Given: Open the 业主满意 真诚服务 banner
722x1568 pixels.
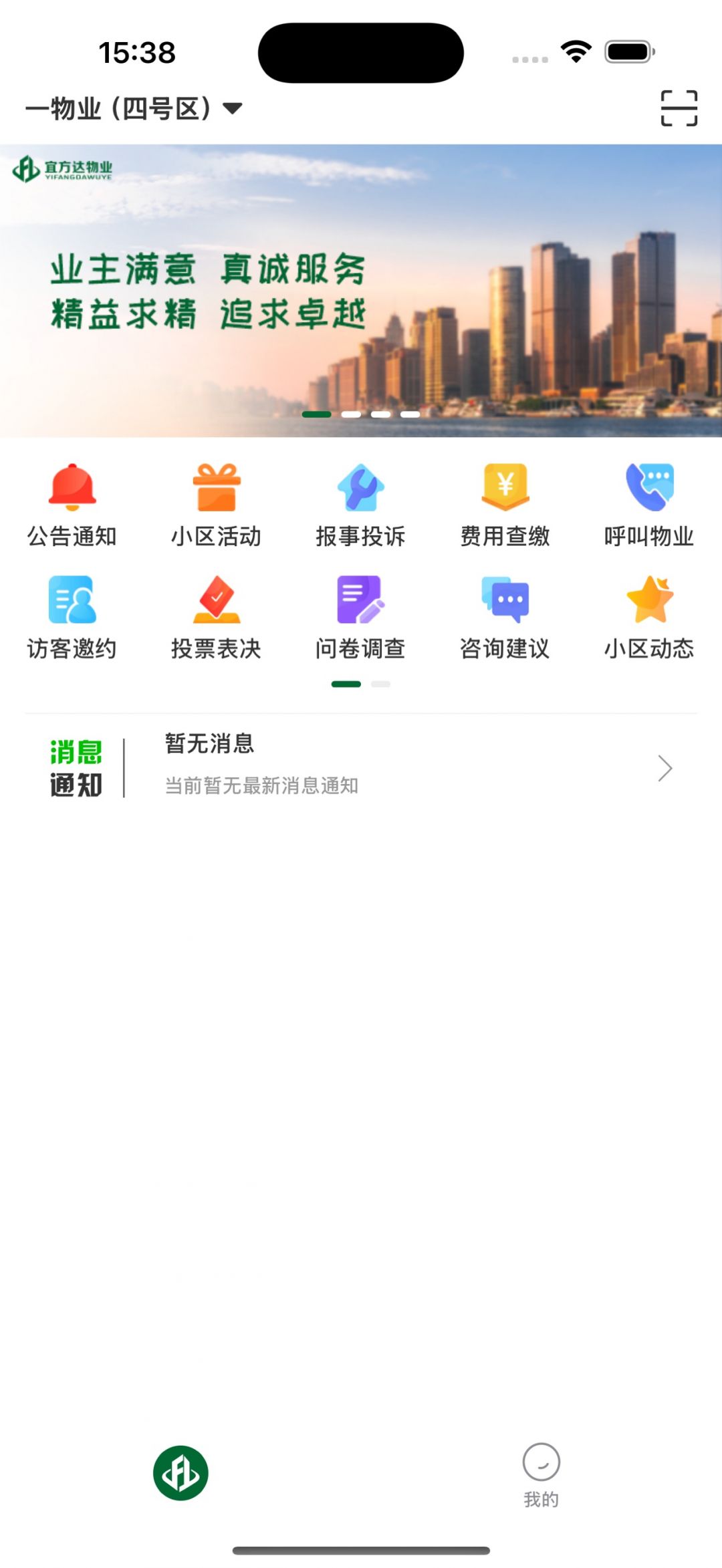Looking at the screenshot, I should (x=361, y=291).
